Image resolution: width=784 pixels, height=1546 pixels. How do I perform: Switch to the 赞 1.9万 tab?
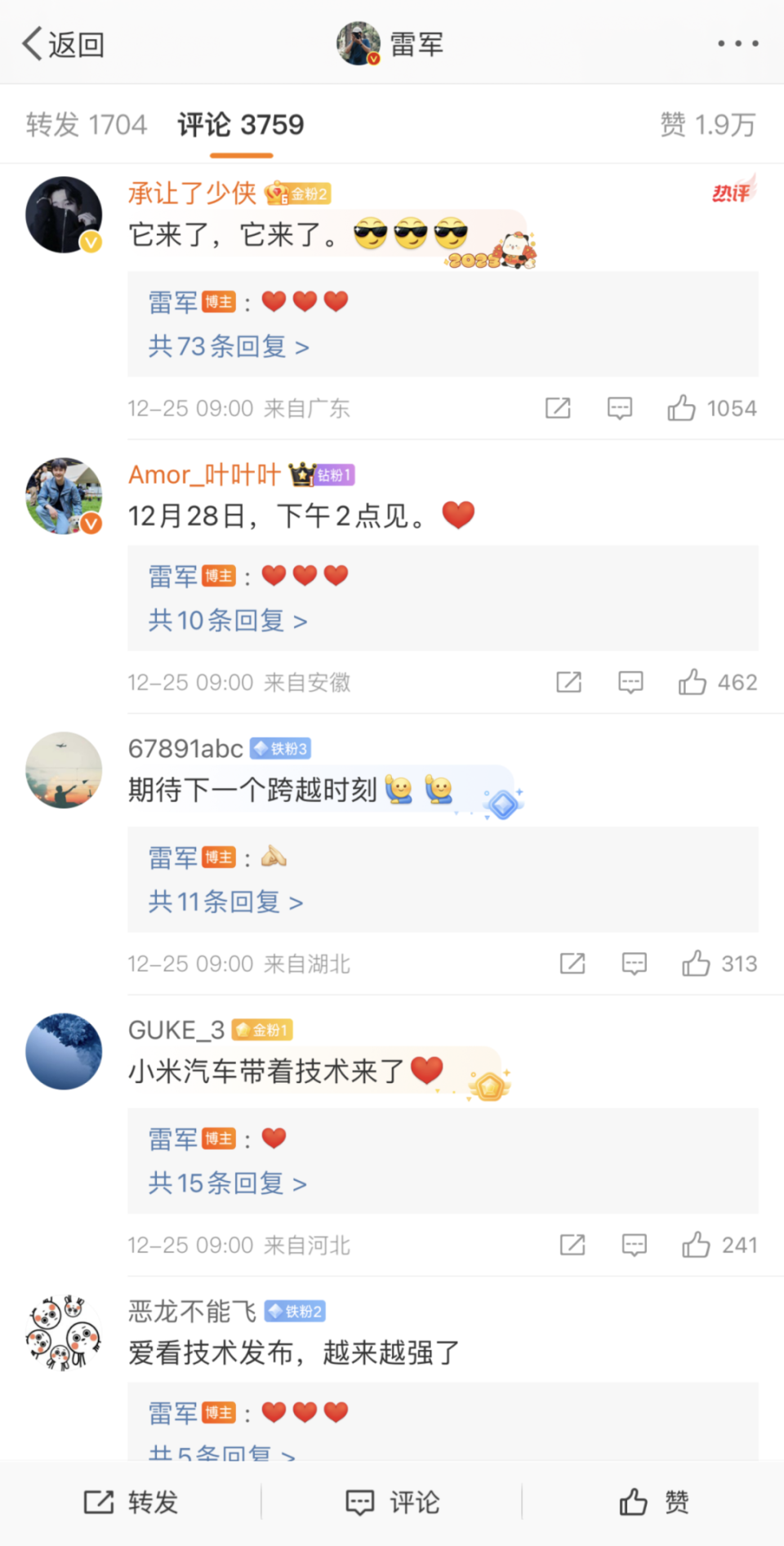[707, 123]
